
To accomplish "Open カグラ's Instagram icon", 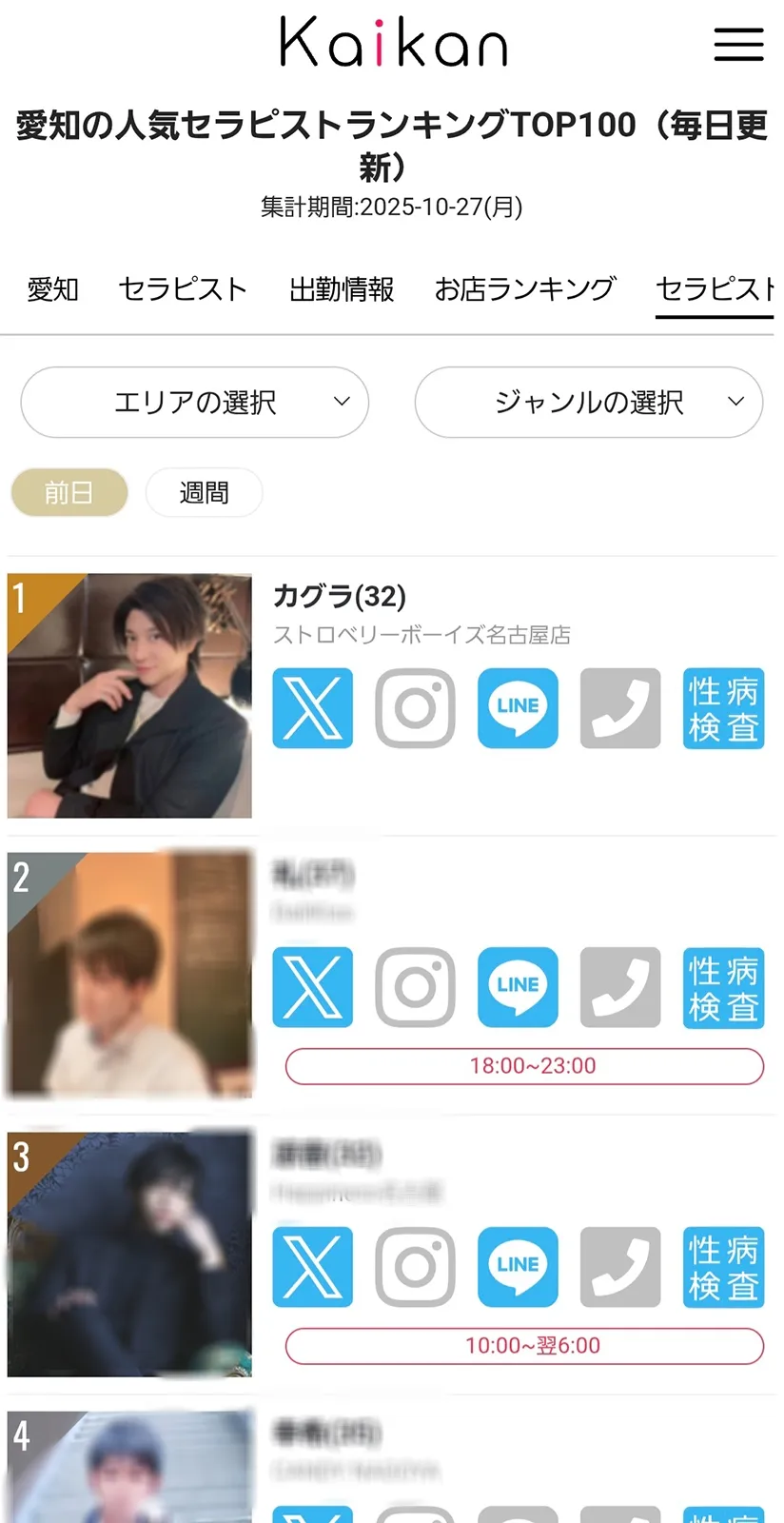I will [x=415, y=708].
